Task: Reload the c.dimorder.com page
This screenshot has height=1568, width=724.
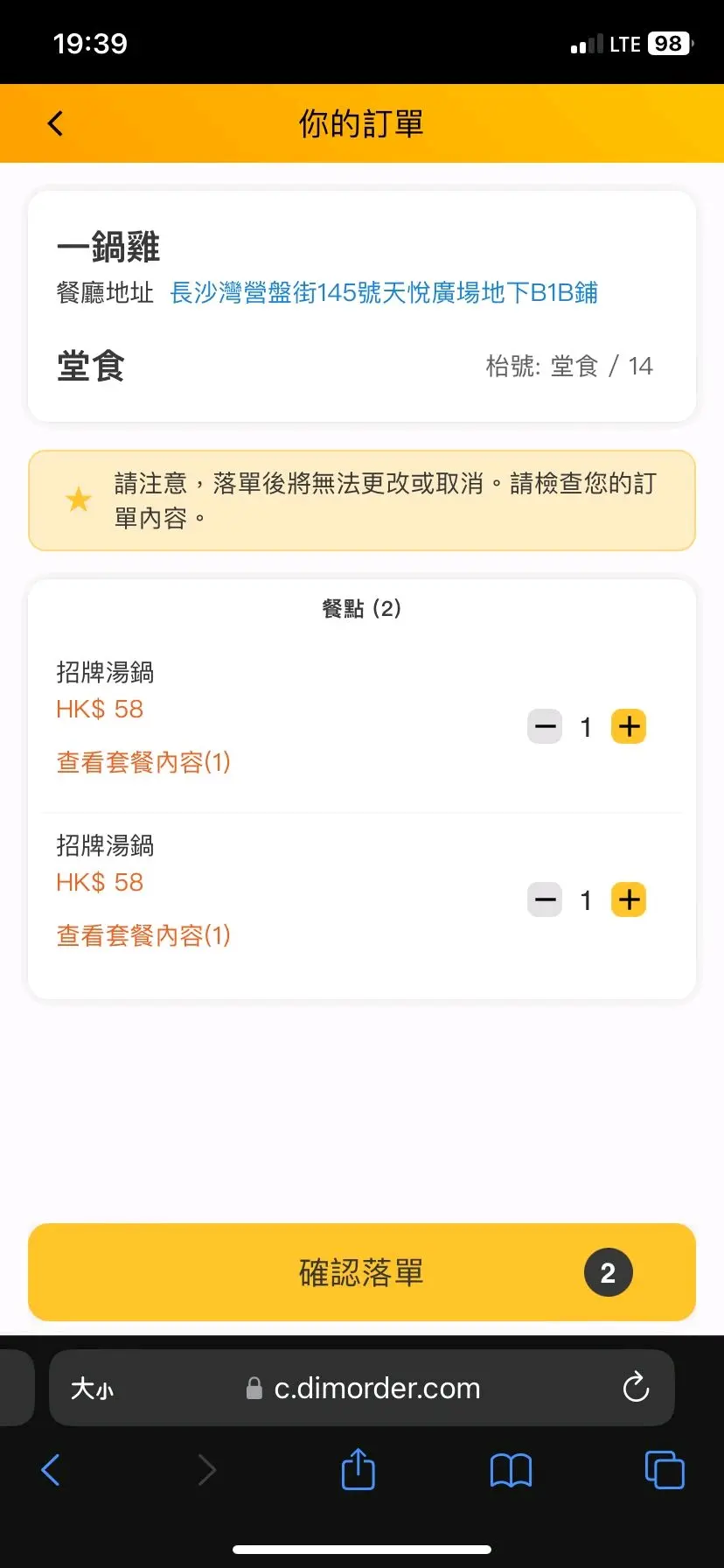Action: point(636,1388)
